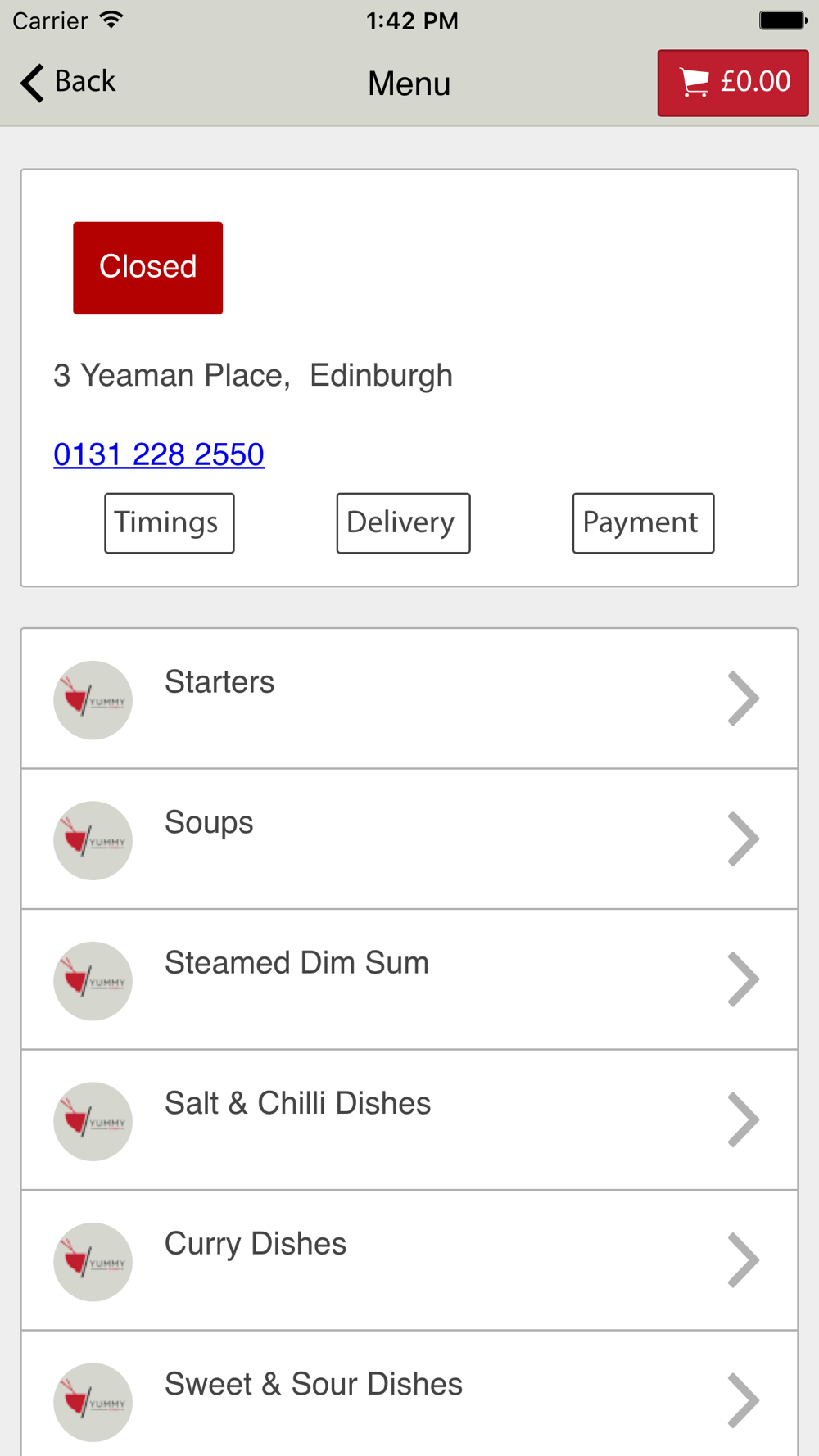This screenshot has height=1456, width=819.
Task: View the restaurant Timings
Action: click(x=170, y=523)
